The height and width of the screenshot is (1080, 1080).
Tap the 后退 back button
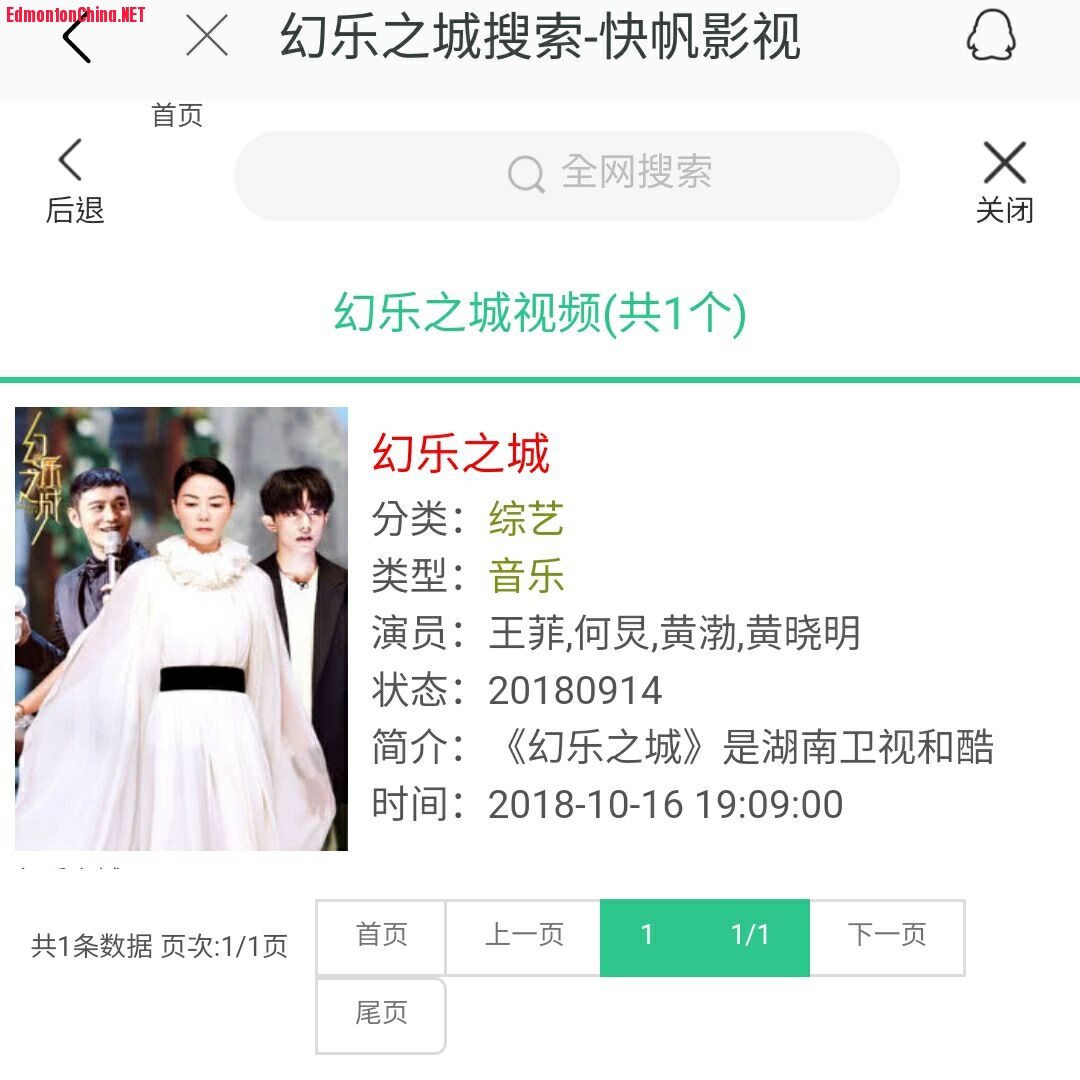click(73, 182)
